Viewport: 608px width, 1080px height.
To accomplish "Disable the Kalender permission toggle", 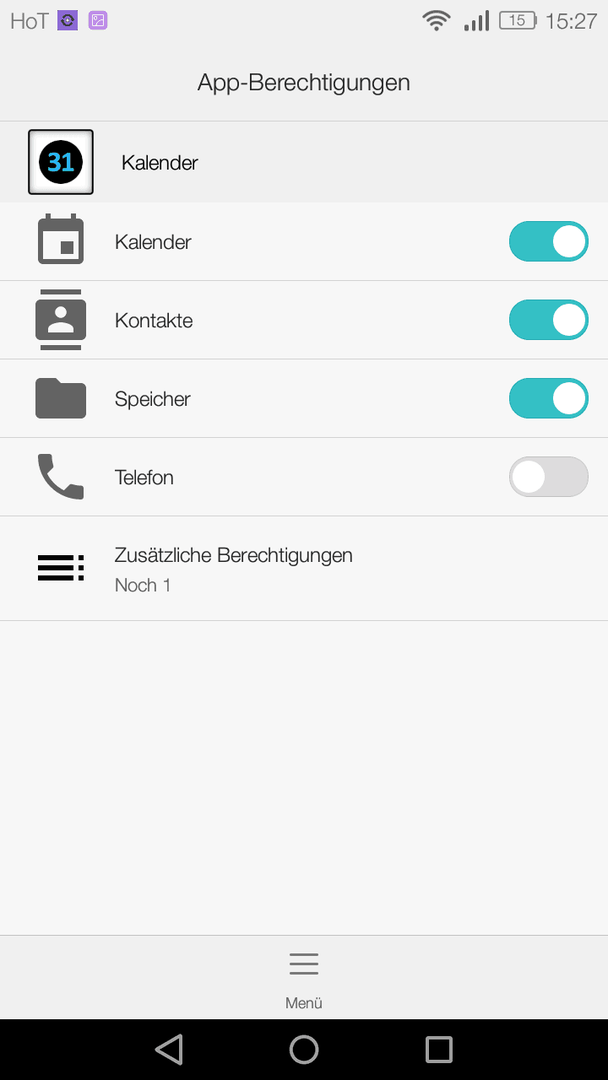I will click(548, 242).
